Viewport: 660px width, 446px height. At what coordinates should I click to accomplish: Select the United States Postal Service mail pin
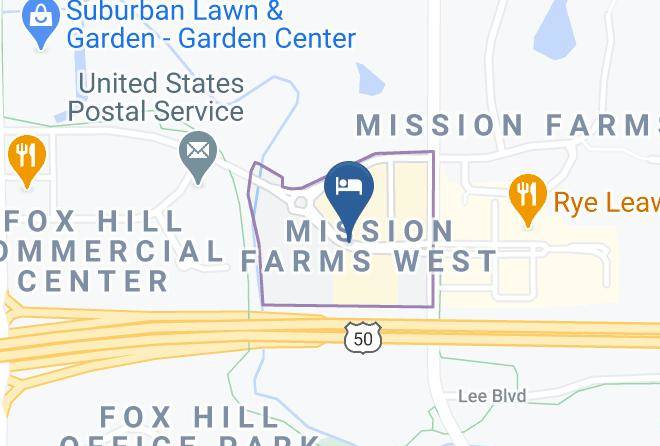click(x=198, y=156)
